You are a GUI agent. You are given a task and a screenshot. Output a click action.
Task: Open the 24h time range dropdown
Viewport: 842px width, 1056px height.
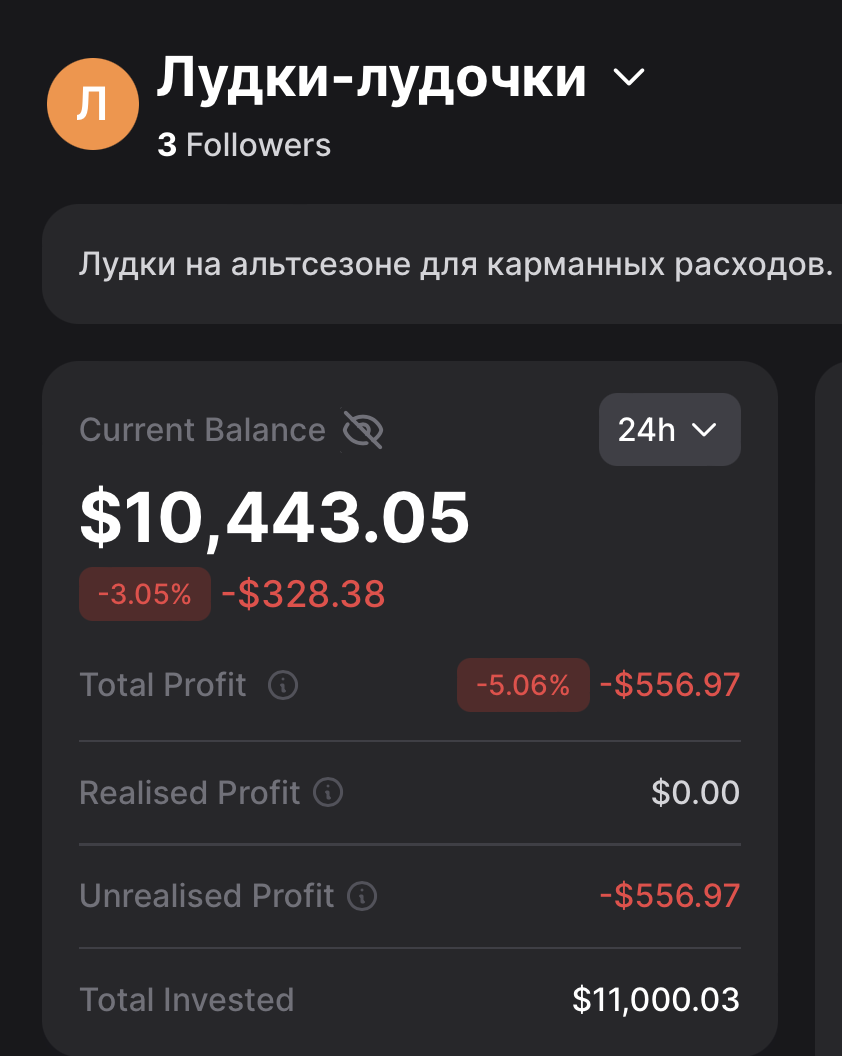669,430
